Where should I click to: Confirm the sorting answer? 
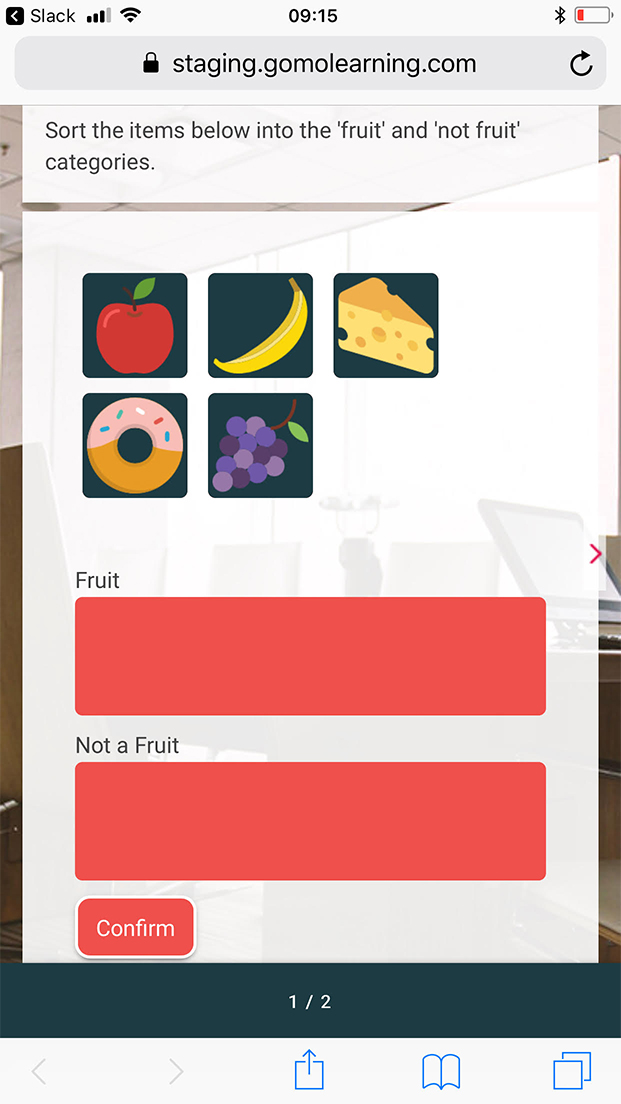coord(135,928)
